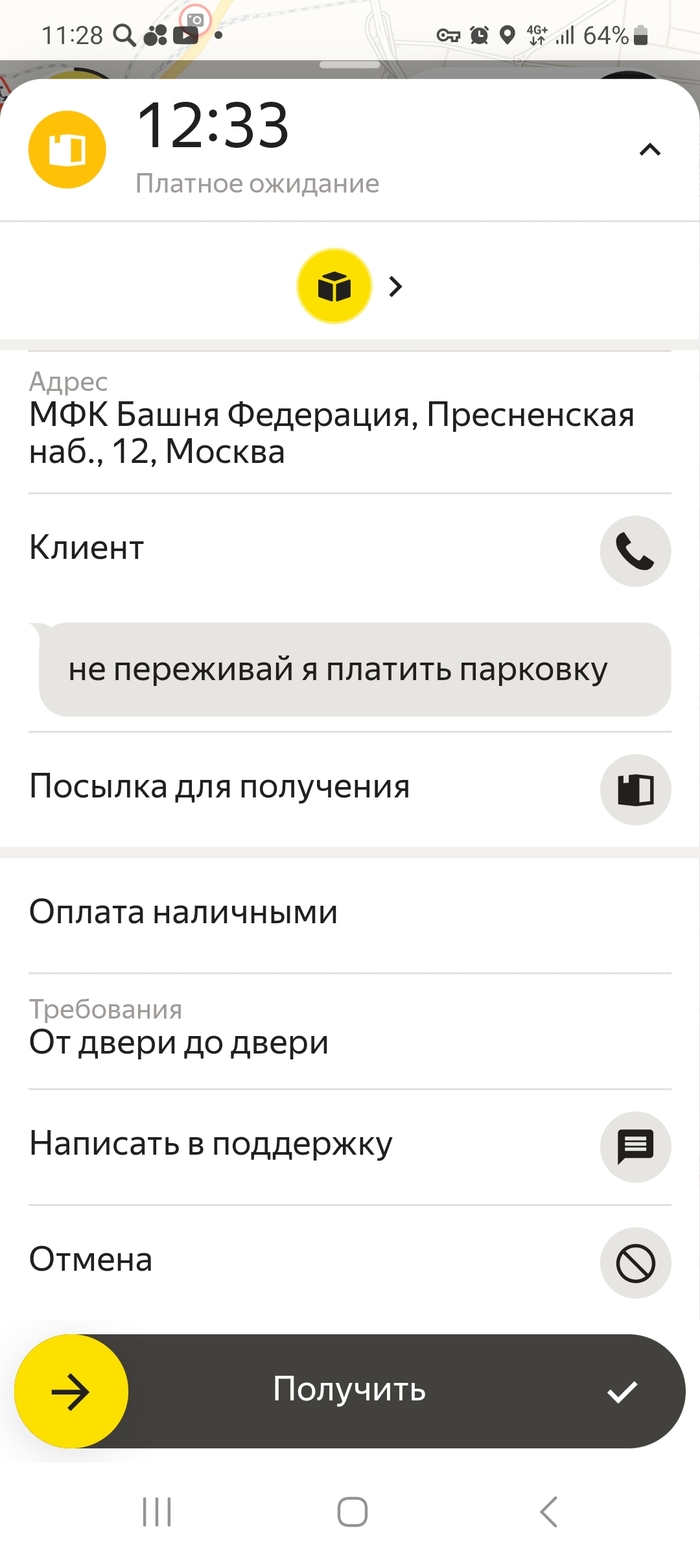Write to support via Написать в поддержку

tap(635, 1146)
